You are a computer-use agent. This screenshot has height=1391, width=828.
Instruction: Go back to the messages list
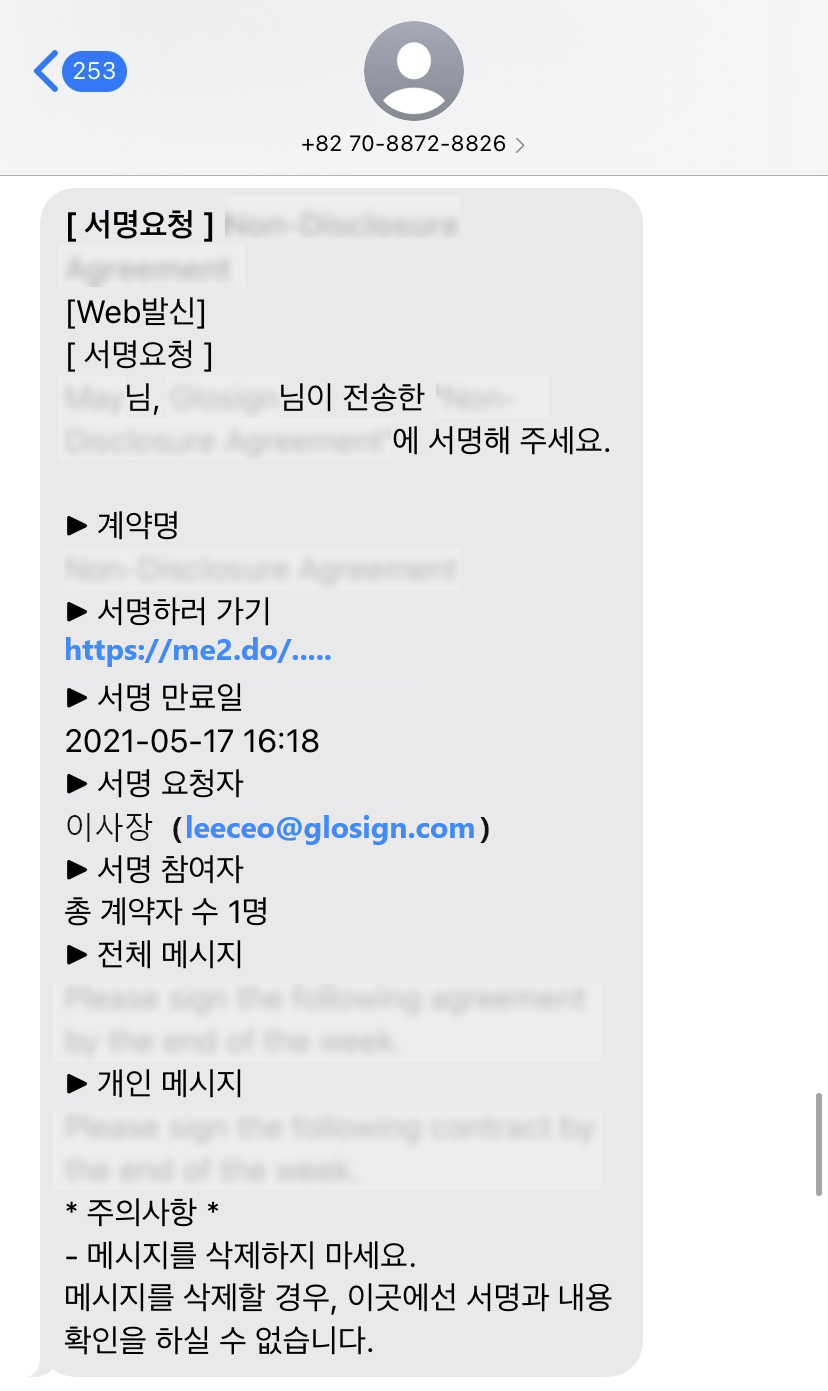tap(79, 71)
